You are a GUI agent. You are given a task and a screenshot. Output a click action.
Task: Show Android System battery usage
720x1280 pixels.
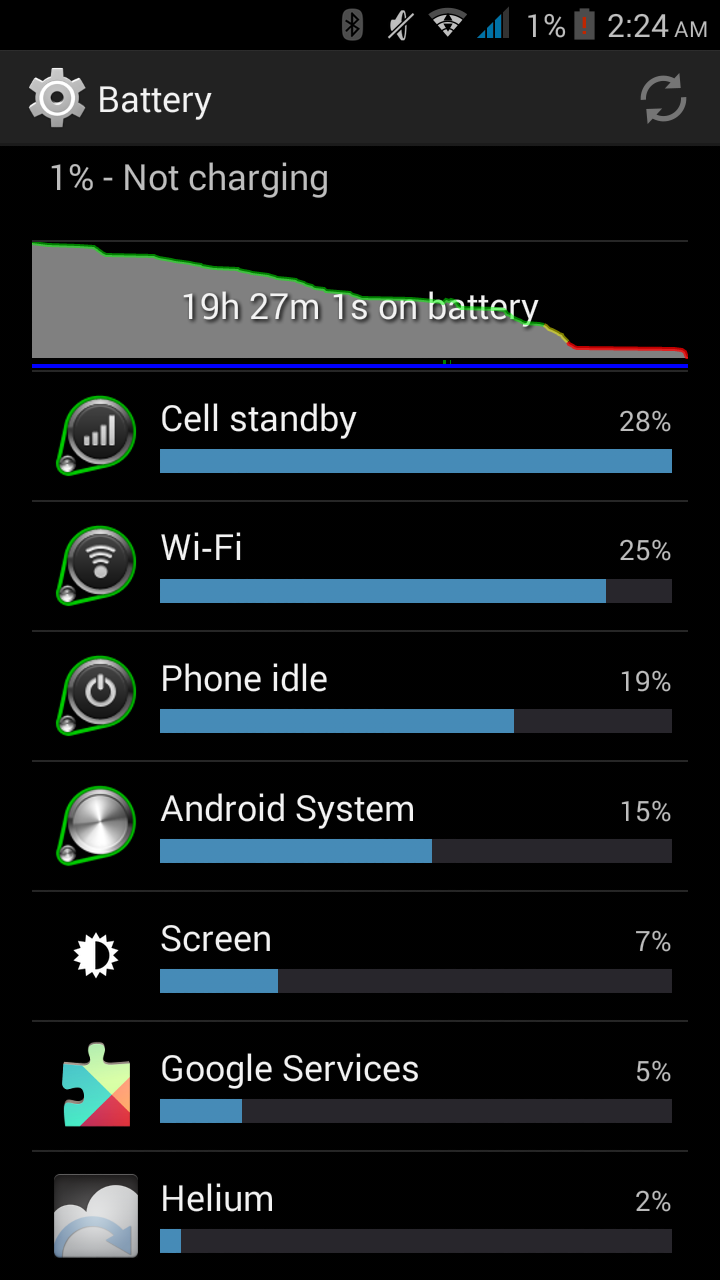360,827
